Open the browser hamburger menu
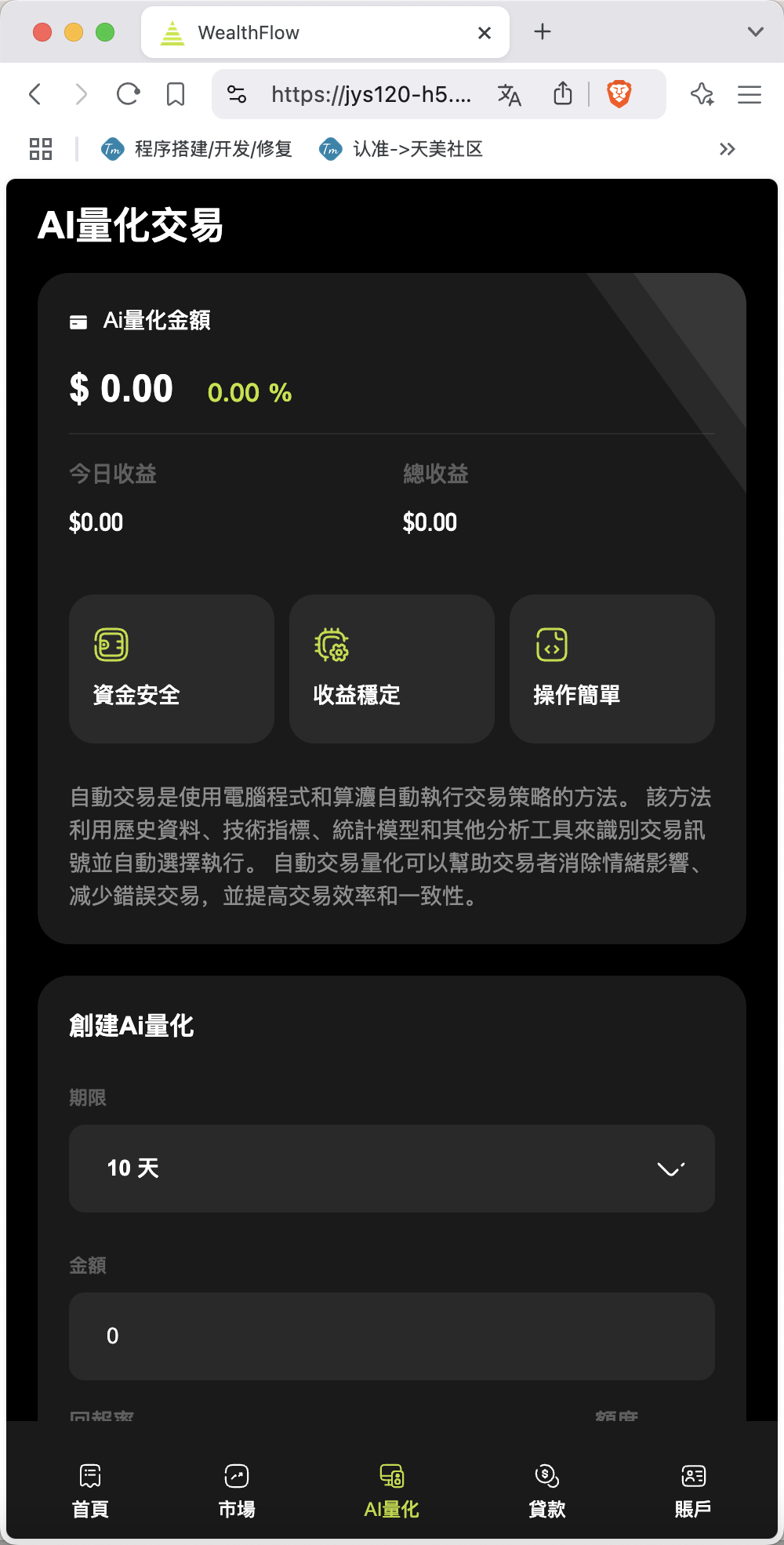The height and width of the screenshot is (1545, 784). point(750,95)
